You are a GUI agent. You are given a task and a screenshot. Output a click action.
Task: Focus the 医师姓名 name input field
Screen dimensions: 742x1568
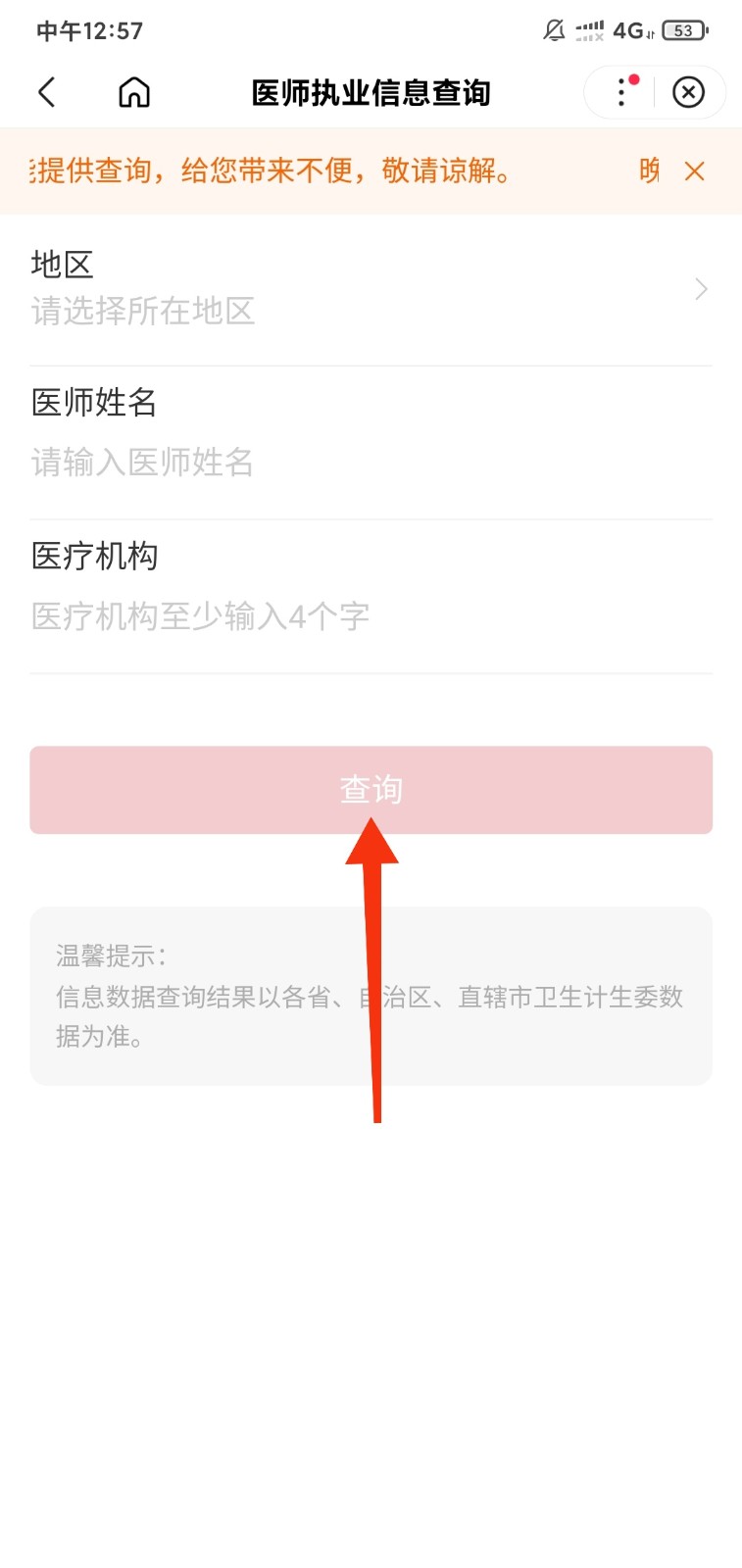pyautogui.click(x=142, y=463)
